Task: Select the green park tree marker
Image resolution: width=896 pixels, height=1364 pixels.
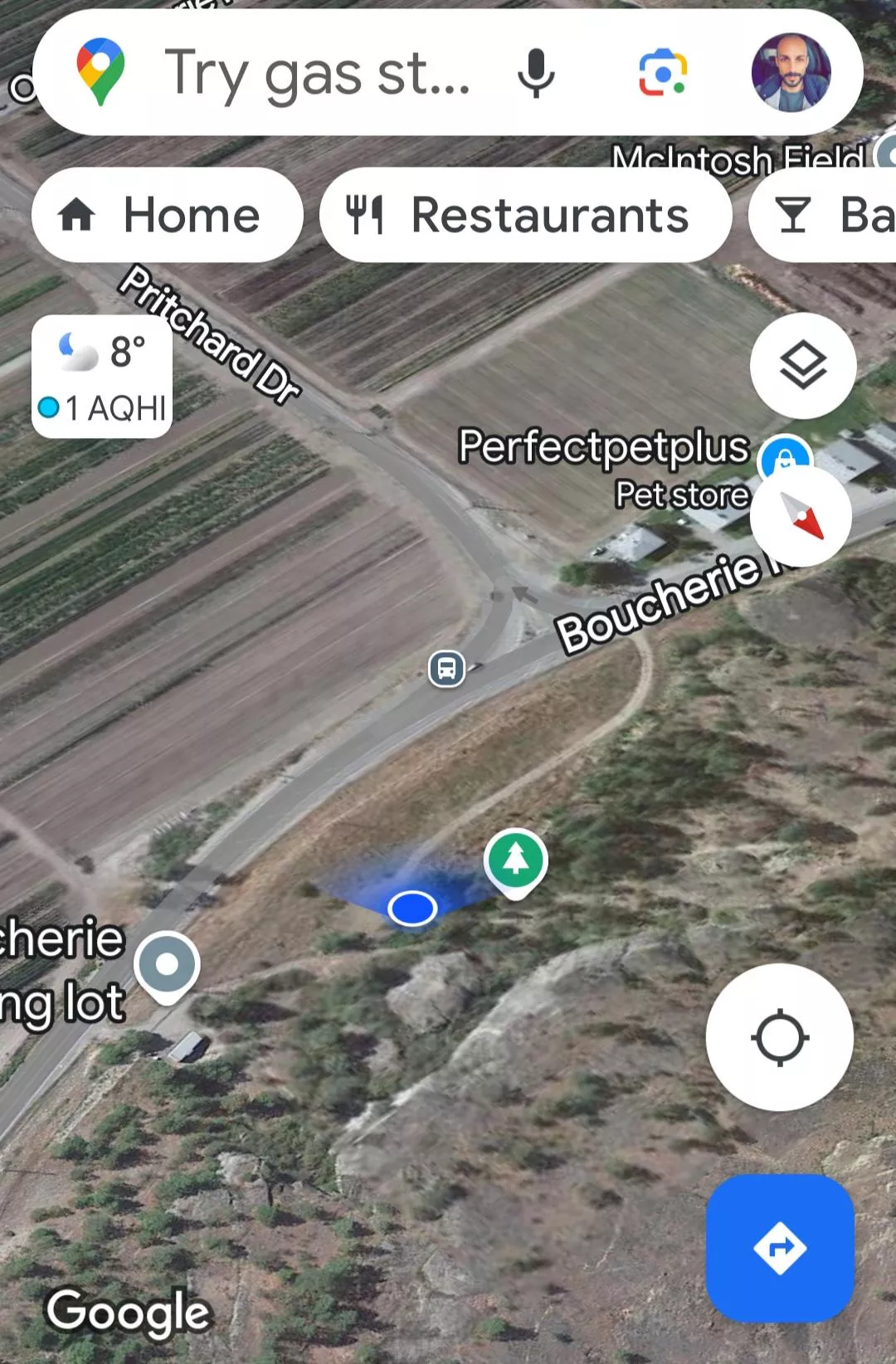Action: [x=515, y=860]
